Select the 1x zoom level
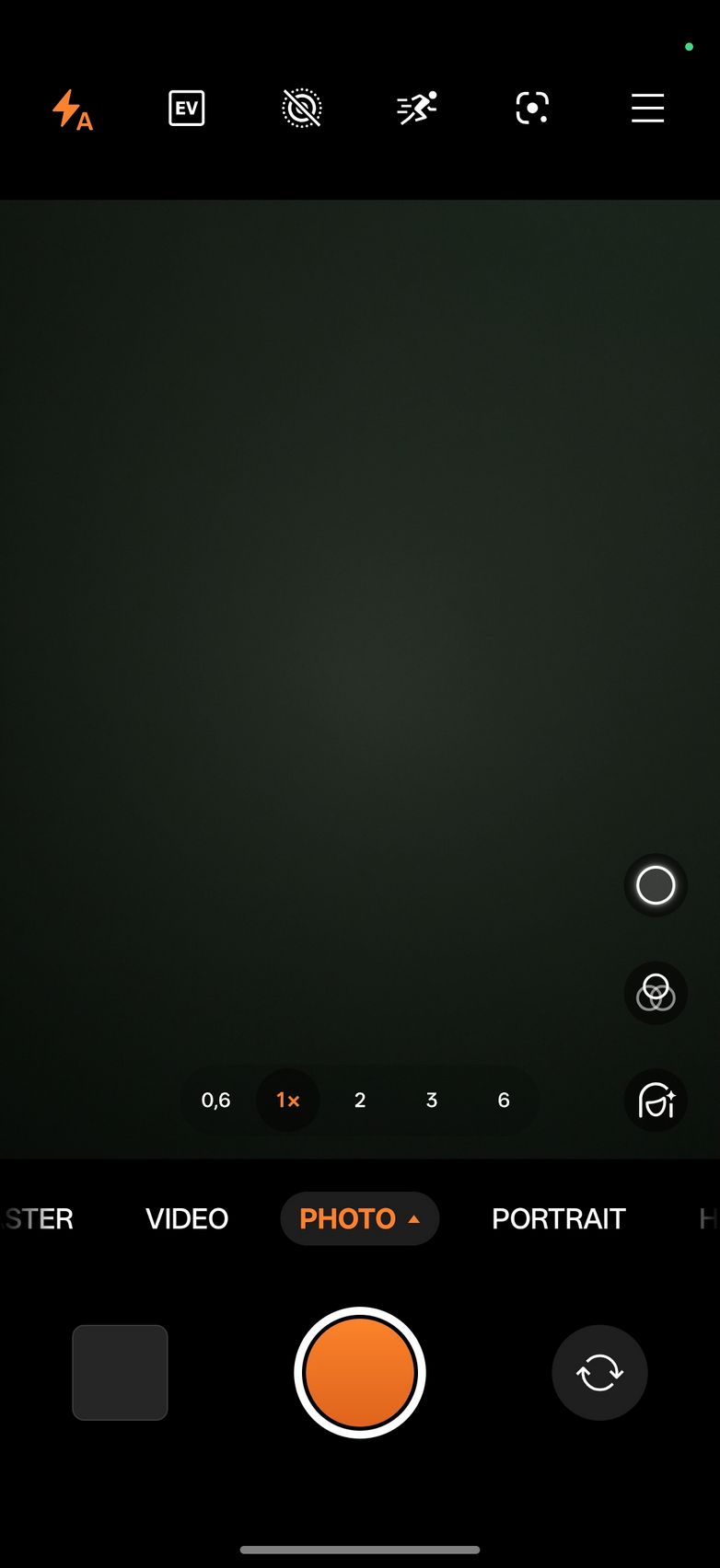The height and width of the screenshot is (1568, 720). [x=288, y=1101]
